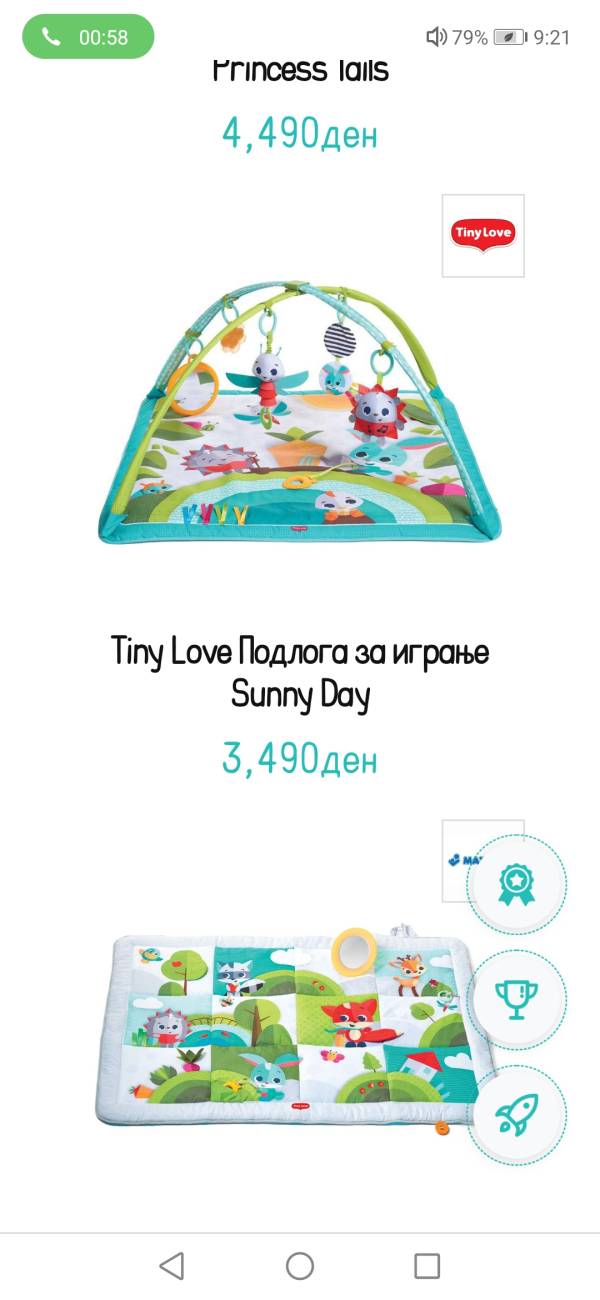The width and height of the screenshot is (600, 1300).
Task: Open the Tiny Love Sunny Day play gym
Action: pyautogui.click(x=300, y=670)
